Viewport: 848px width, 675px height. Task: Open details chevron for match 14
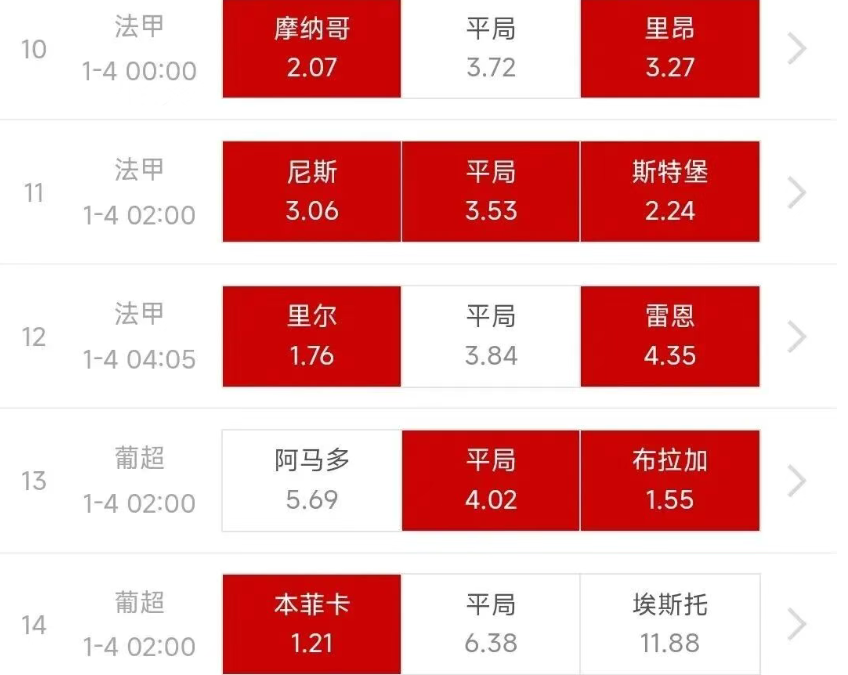(x=796, y=625)
